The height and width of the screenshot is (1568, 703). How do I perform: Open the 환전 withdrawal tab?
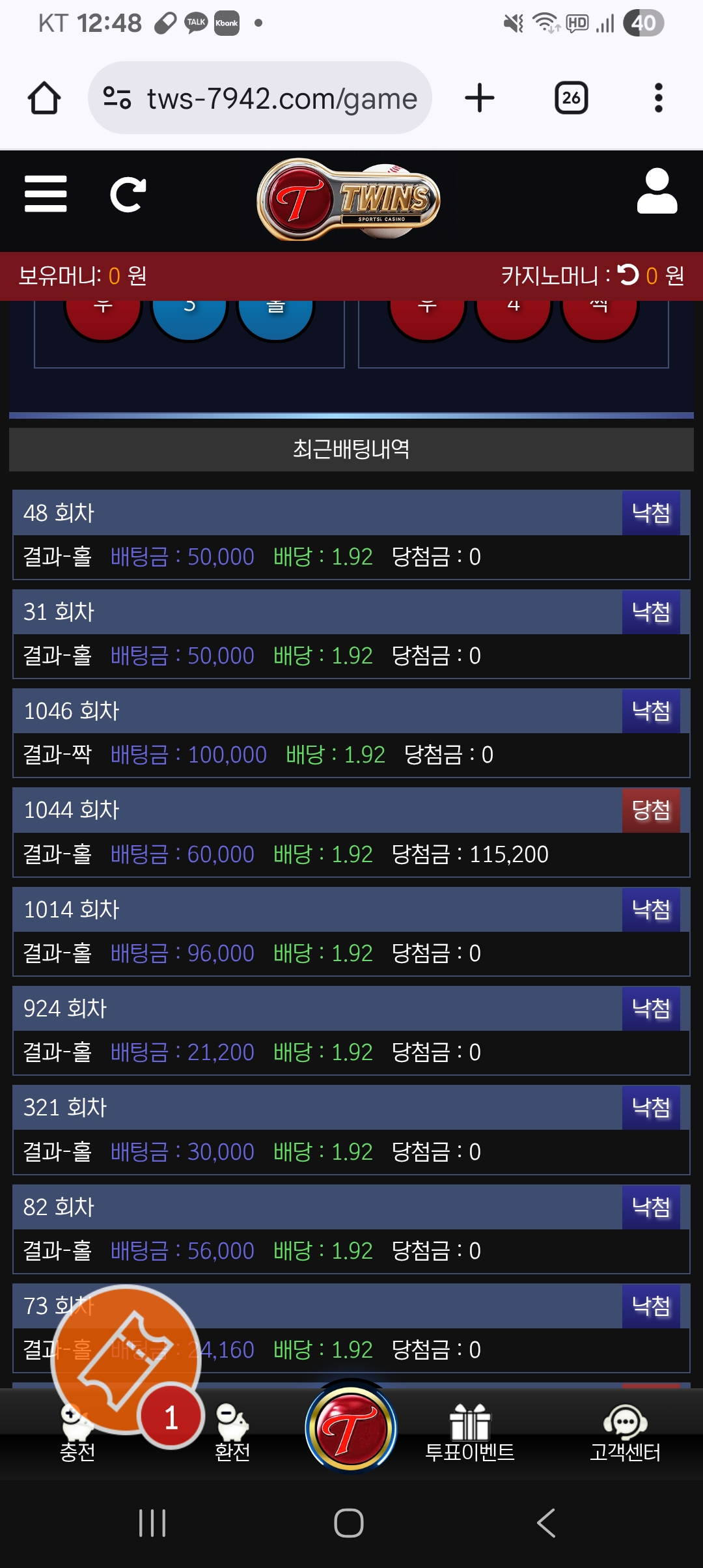click(x=232, y=1439)
